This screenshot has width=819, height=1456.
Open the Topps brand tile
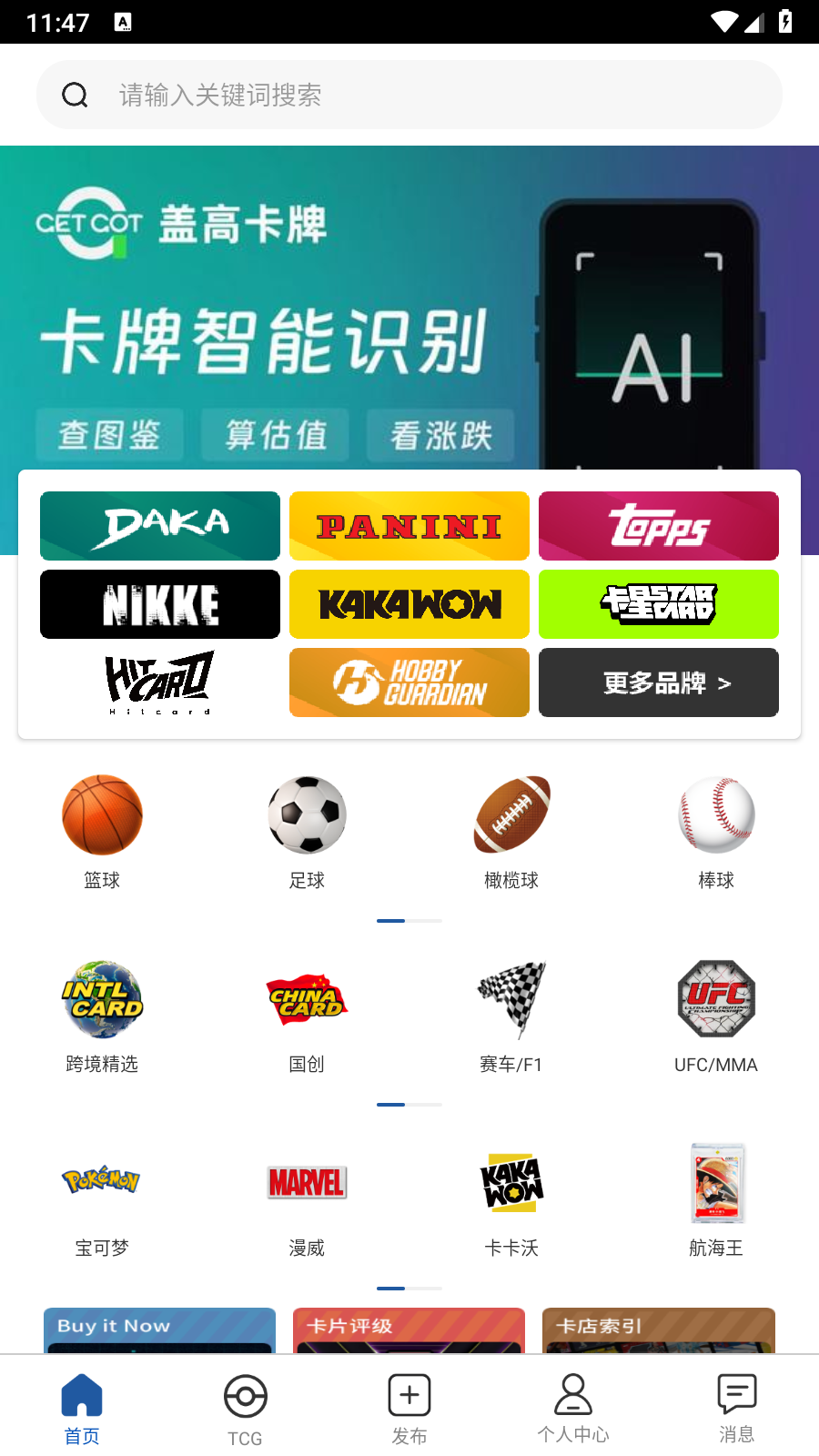(x=659, y=526)
